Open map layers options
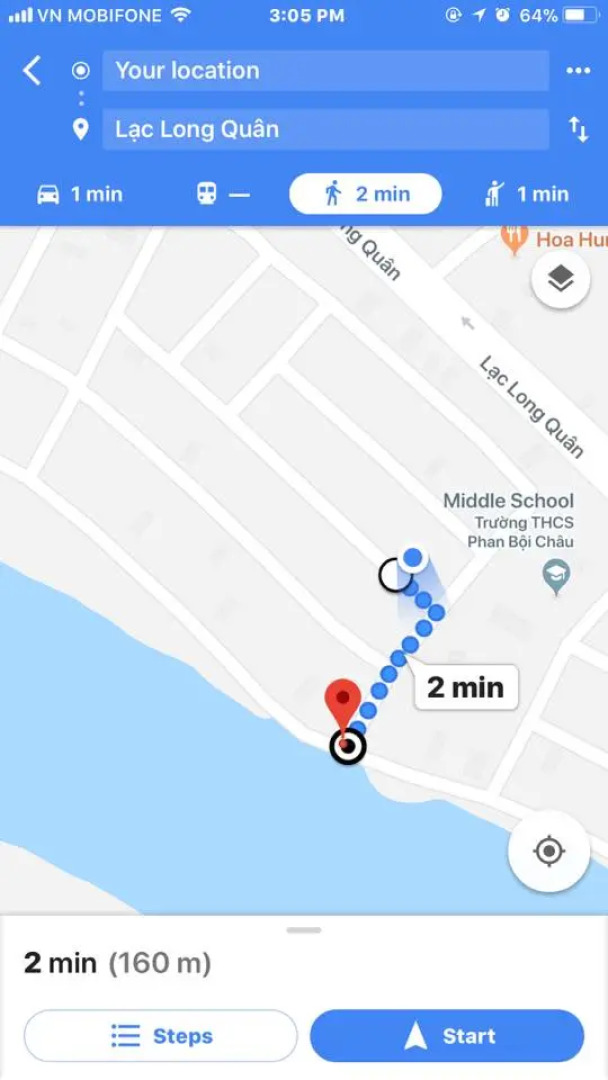 (560, 280)
